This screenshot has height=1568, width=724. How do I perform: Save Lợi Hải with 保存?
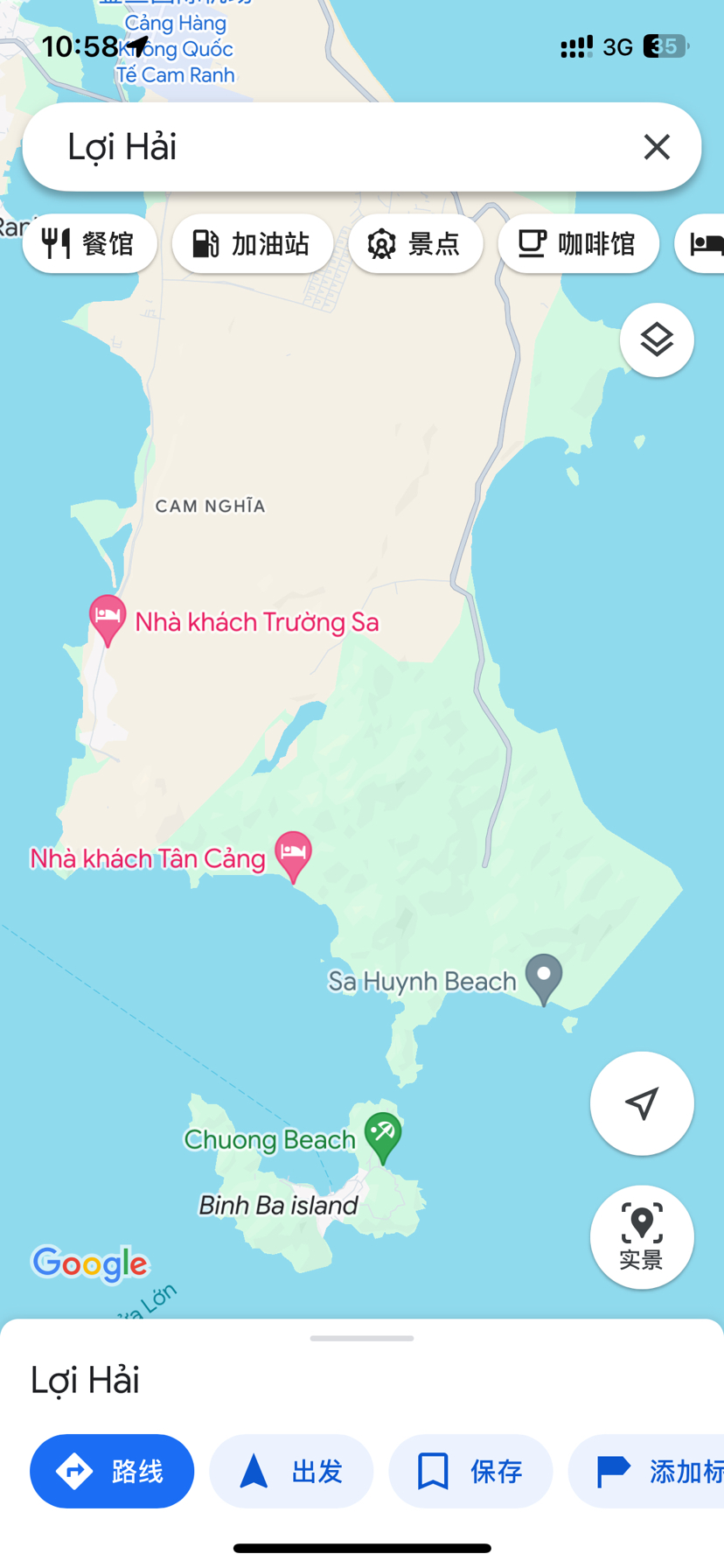pos(470,1471)
